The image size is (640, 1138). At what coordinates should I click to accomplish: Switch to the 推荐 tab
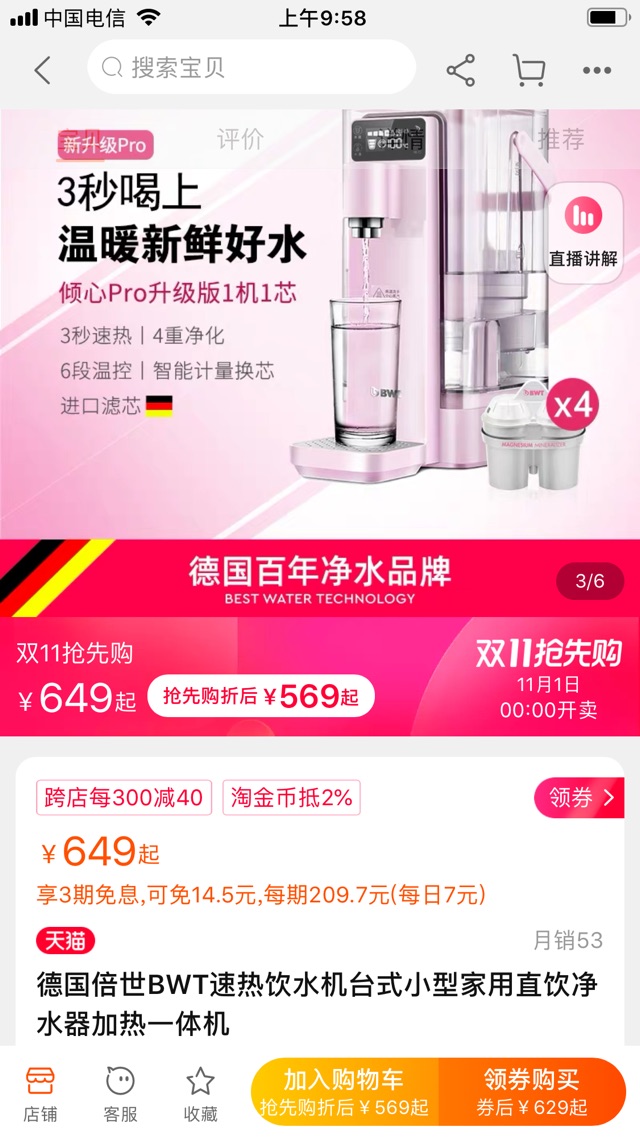(x=561, y=139)
